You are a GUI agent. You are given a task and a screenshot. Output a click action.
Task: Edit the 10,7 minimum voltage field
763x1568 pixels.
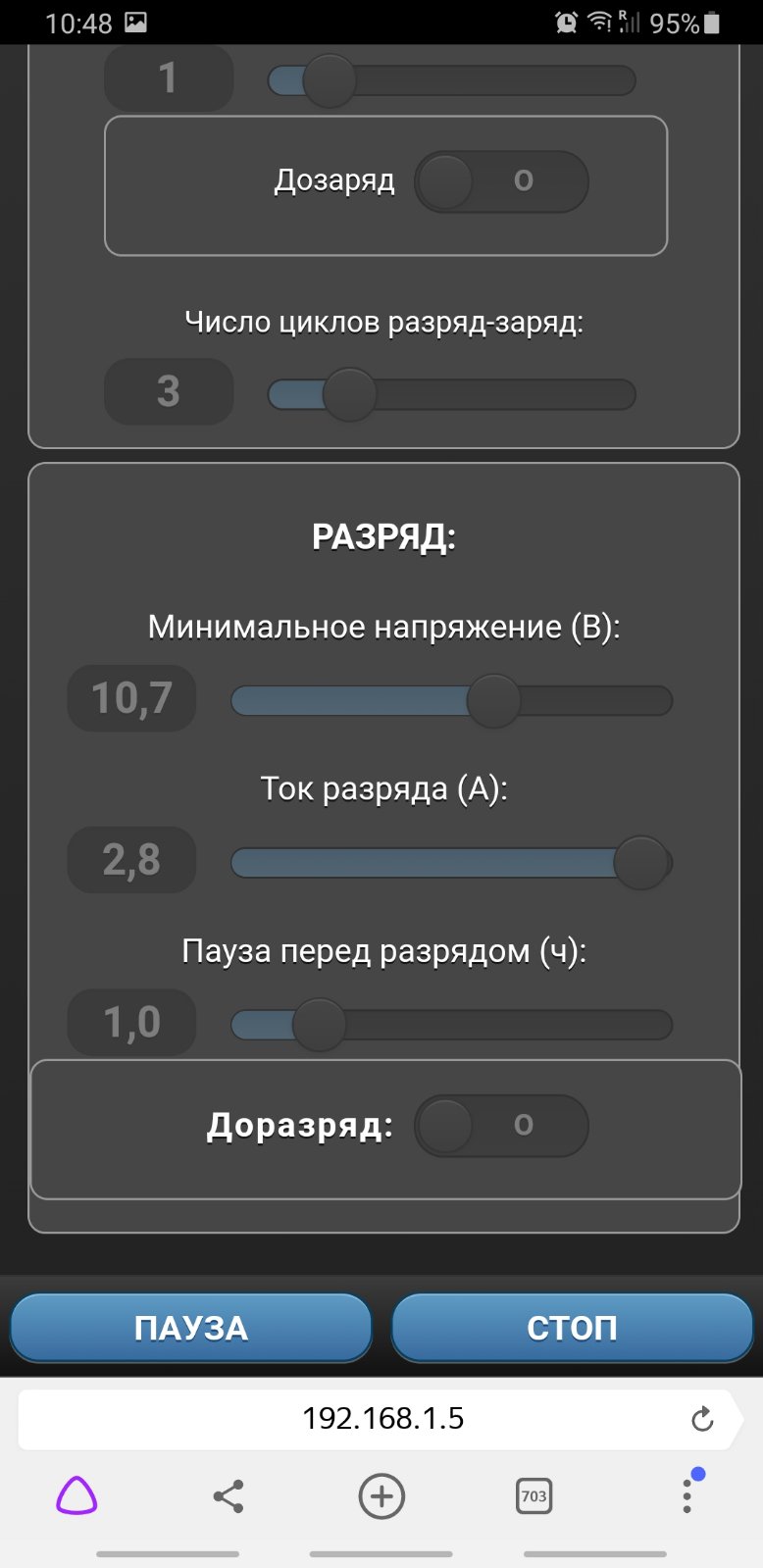pos(131,698)
